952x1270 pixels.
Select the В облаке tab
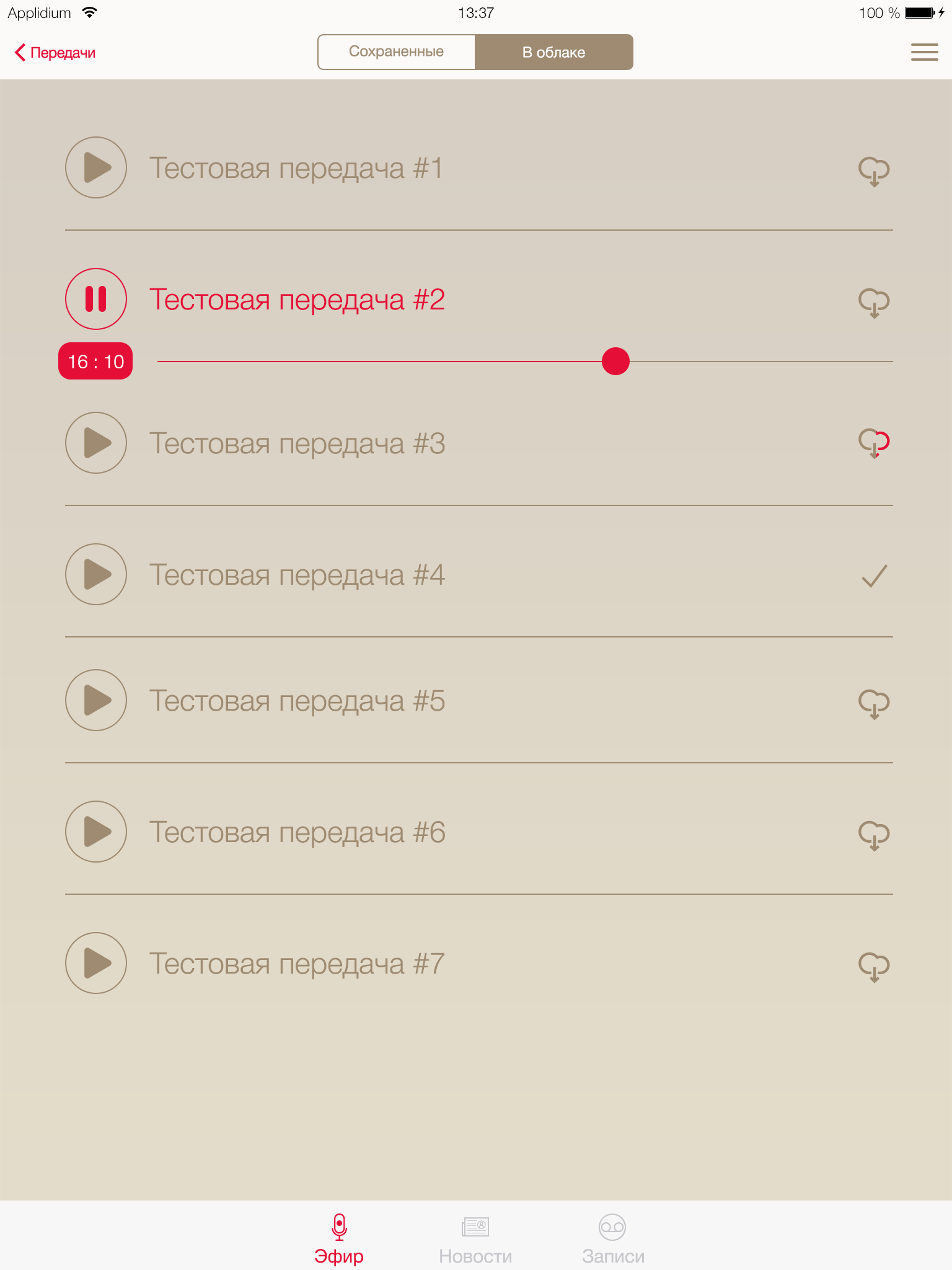tap(553, 52)
